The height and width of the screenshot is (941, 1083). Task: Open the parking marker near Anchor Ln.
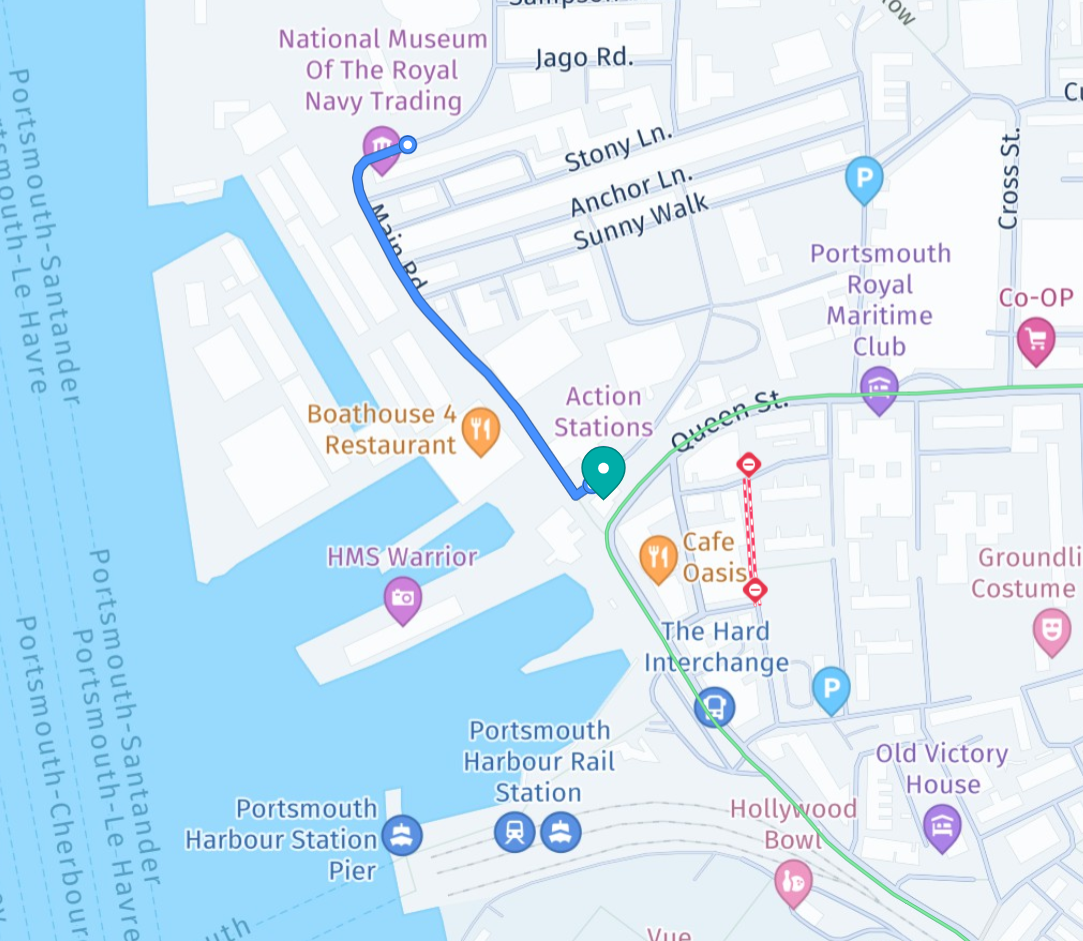[x=864, y=180]
